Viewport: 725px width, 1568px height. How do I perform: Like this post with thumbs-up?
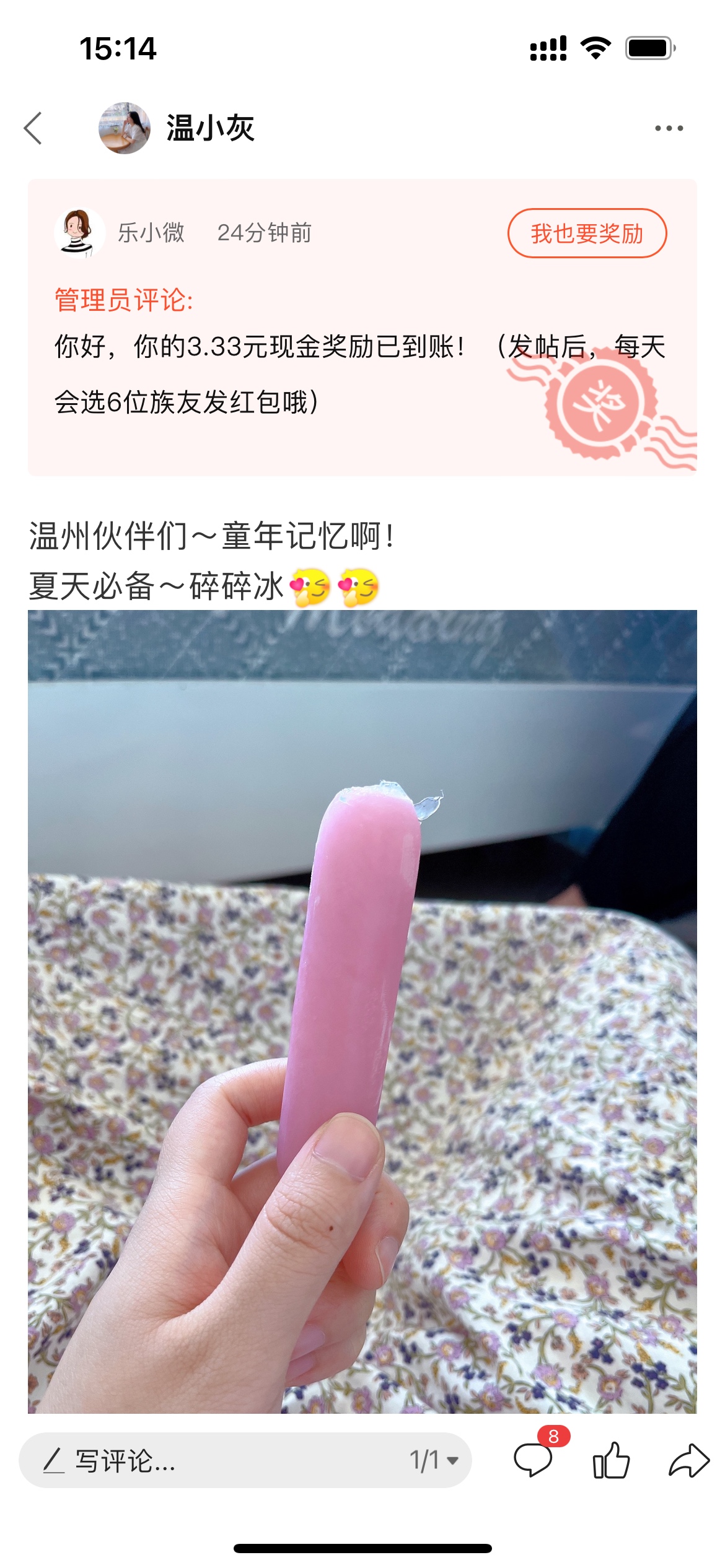[611, 1460]
